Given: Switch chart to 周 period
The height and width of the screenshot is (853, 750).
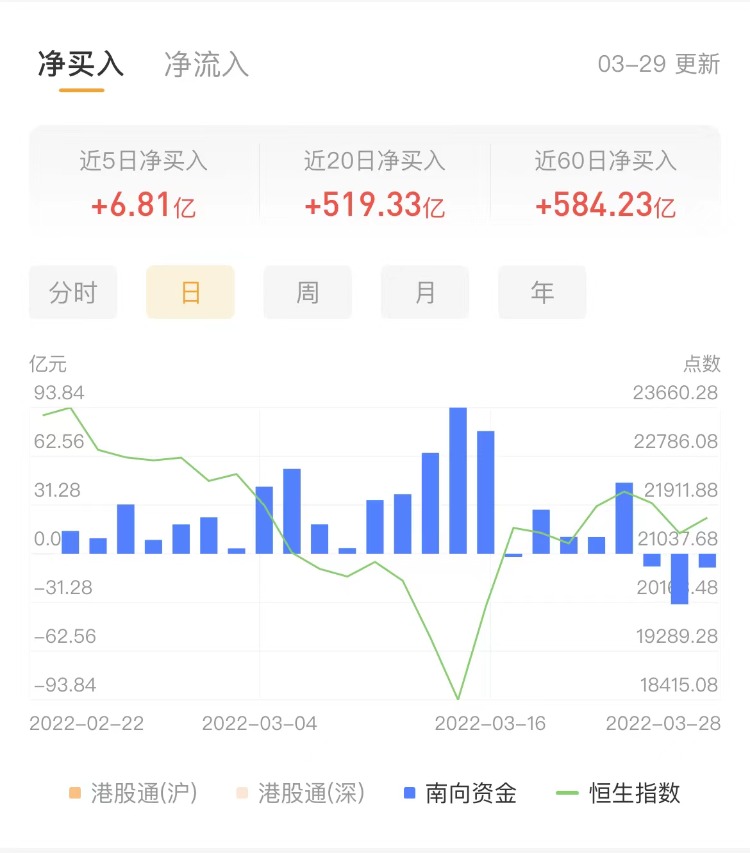Looking at the screenshot, I should point(307,293).
